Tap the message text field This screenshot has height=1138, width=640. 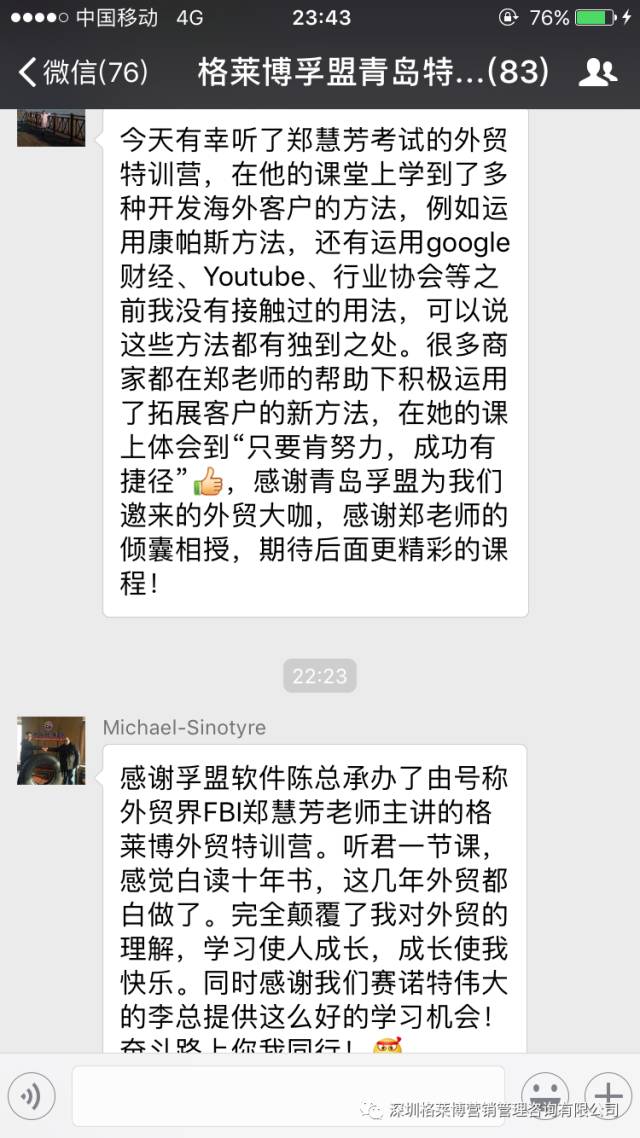point(288,1096)
